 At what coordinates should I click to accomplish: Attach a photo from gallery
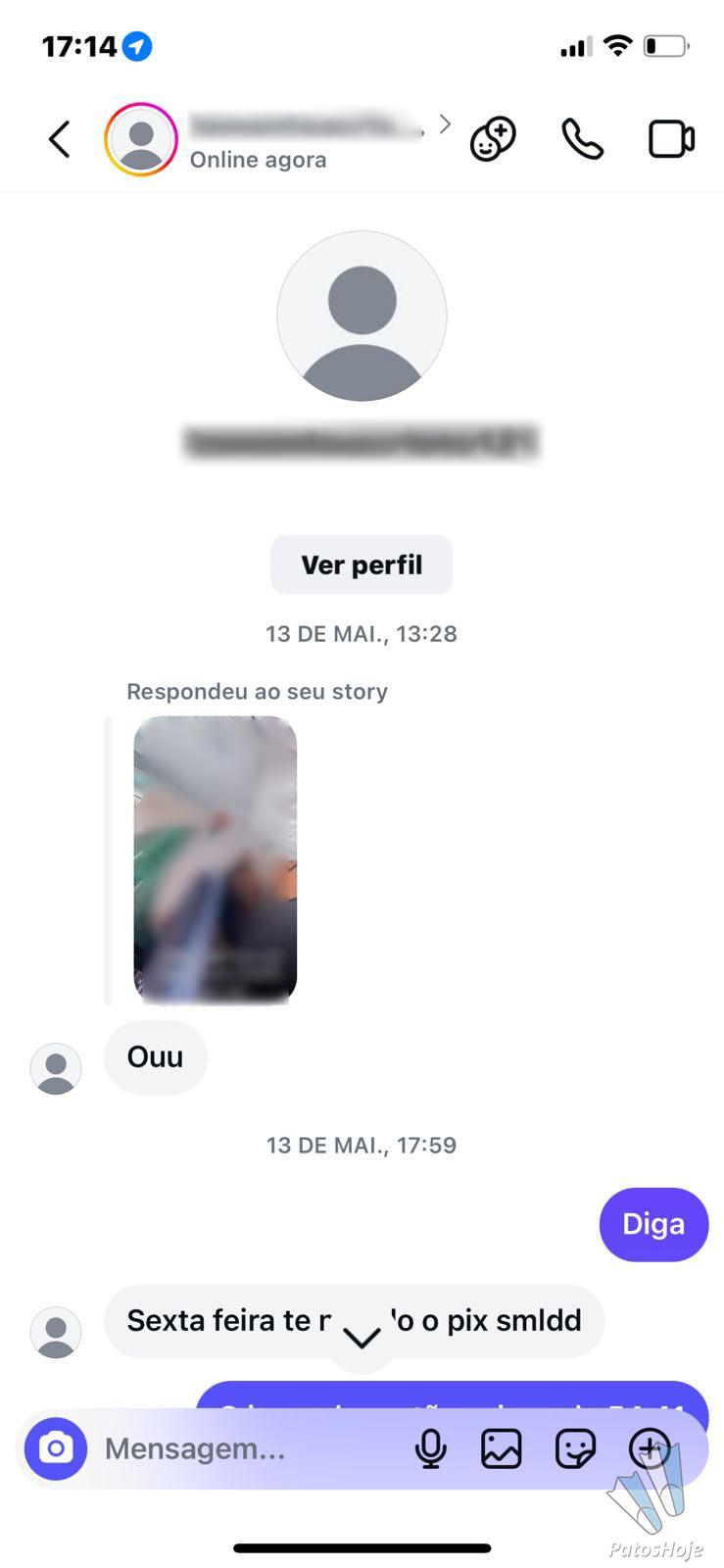[x=501, y=1448]
